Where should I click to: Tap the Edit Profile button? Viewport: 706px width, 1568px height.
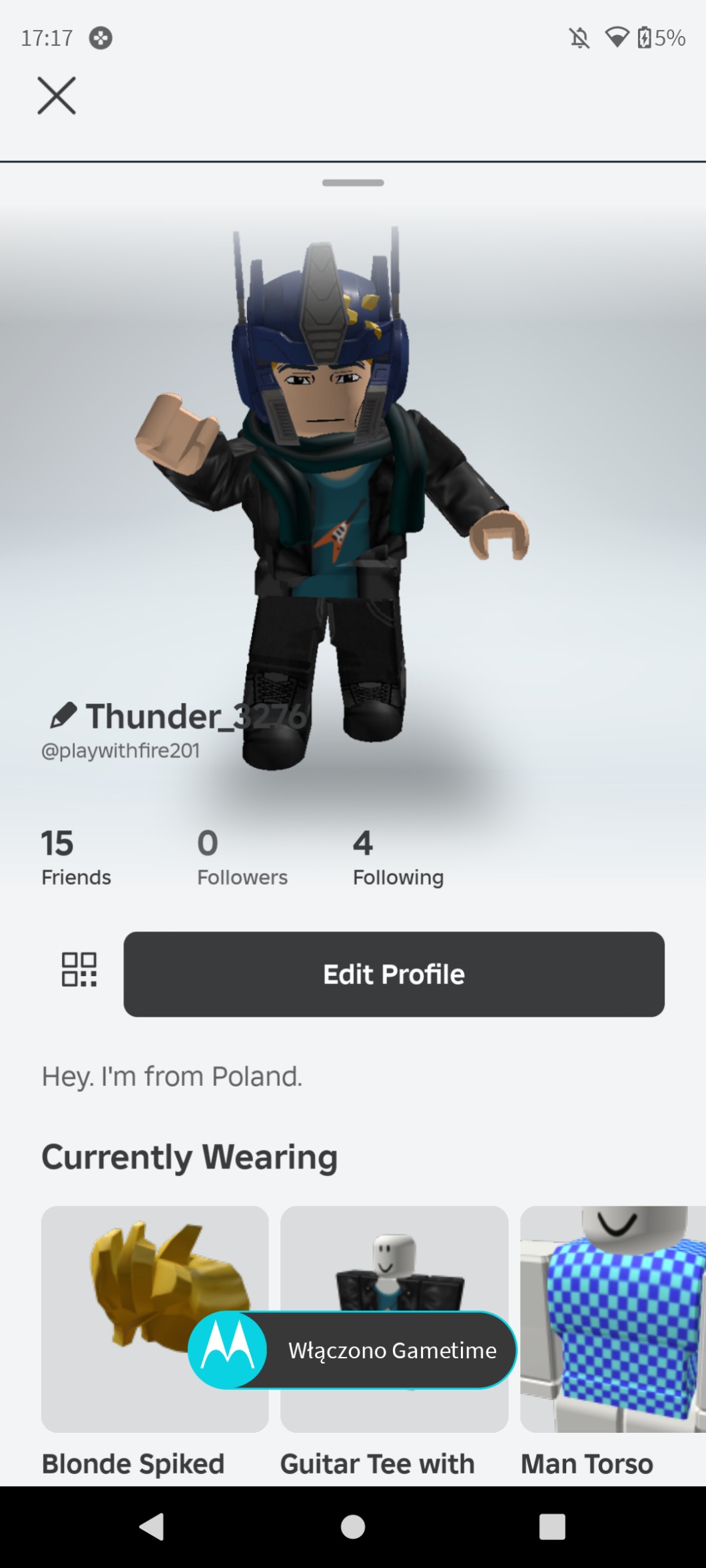394,974
